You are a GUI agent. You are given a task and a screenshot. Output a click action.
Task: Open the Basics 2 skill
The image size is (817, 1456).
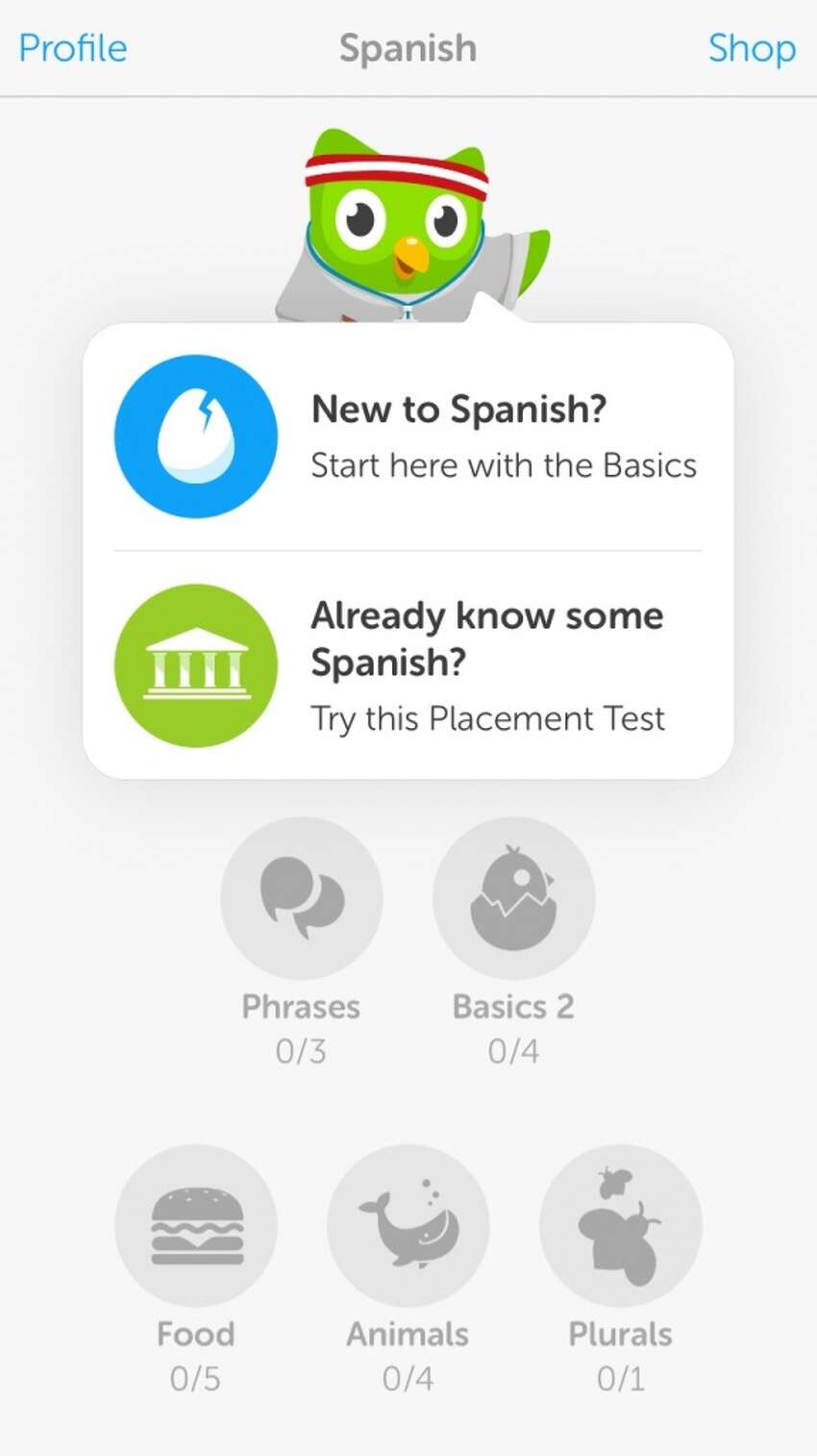click(513, 898)
